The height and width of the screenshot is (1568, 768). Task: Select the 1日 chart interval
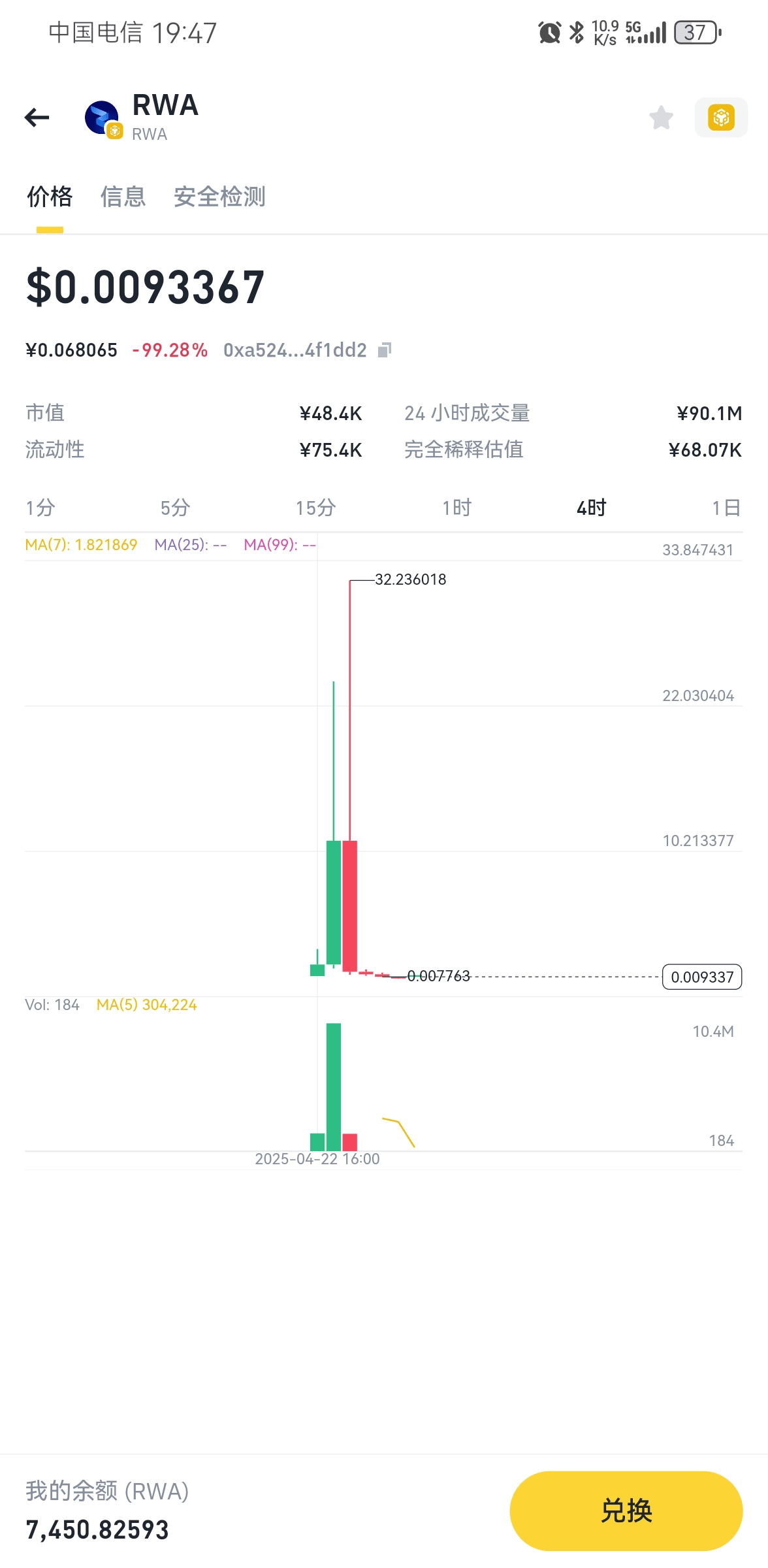point(726,508)
